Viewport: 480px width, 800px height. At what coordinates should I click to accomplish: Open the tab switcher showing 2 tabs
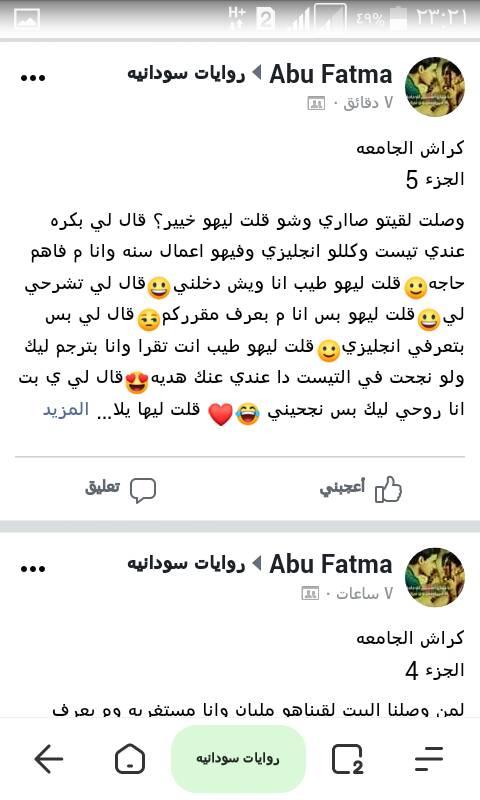[x=347, y=759]
